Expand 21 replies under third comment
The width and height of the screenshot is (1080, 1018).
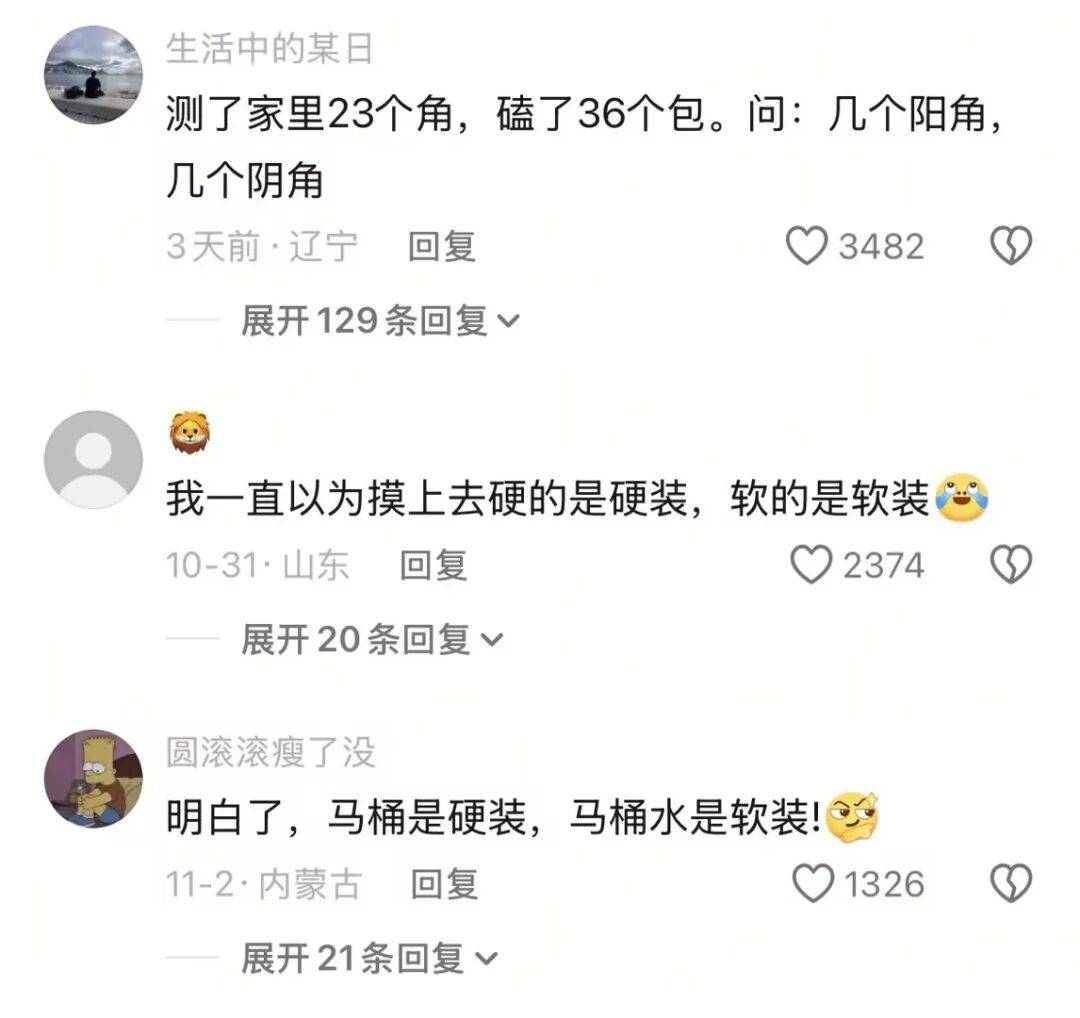click(x=368, y=959)
